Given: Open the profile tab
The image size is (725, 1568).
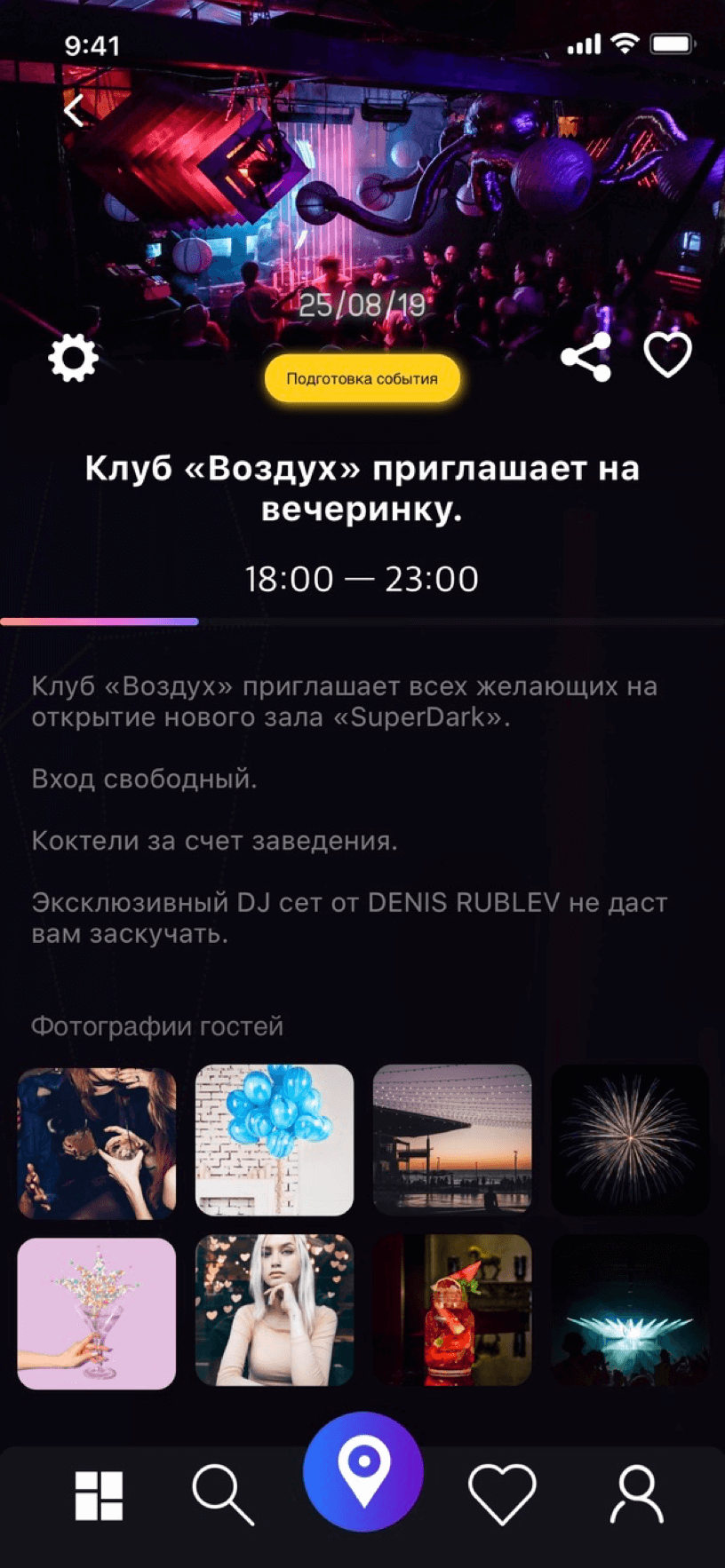Looking at the screenshot, I should 636,1496.
